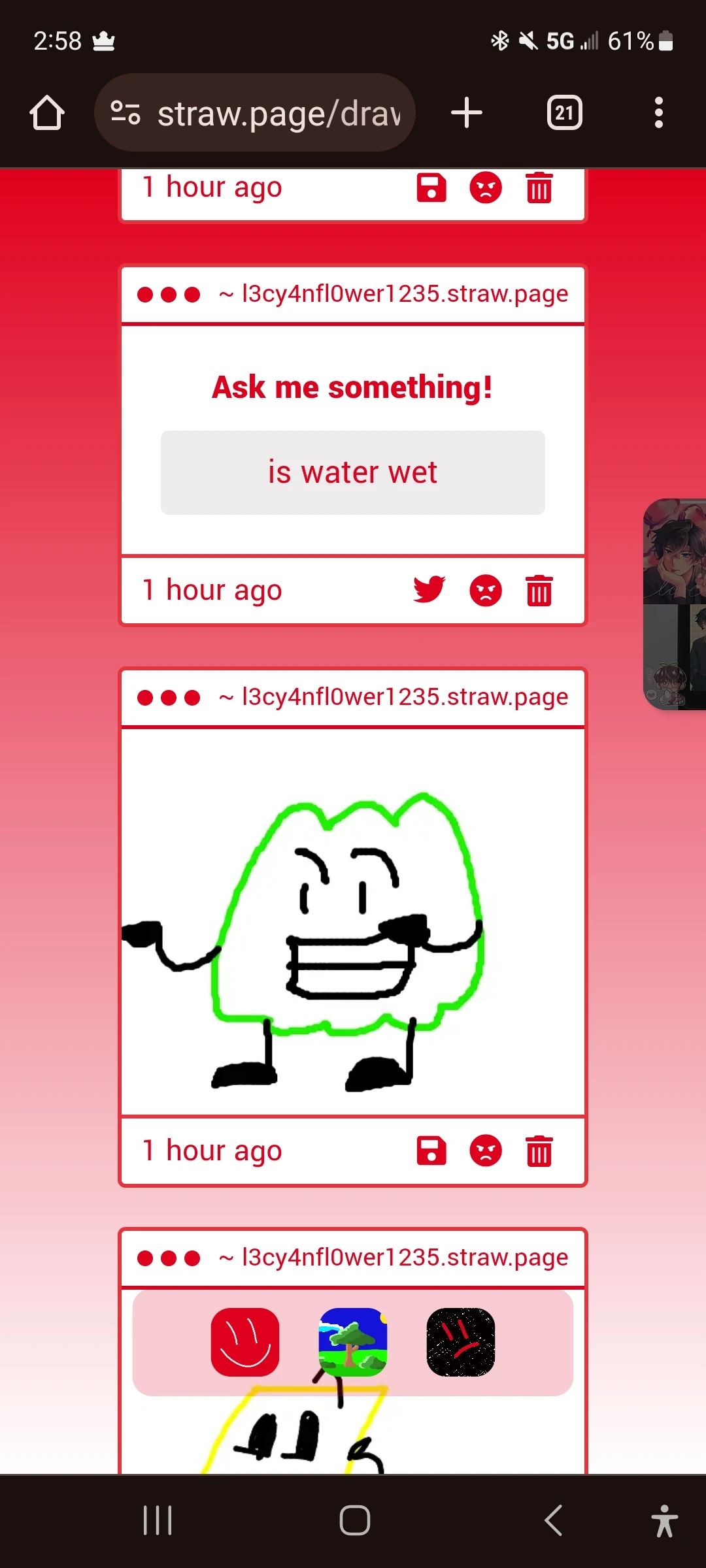Tap the angry face on the green drawing card
Viewport: 706px width, 1568px height.
[486, 1151]
